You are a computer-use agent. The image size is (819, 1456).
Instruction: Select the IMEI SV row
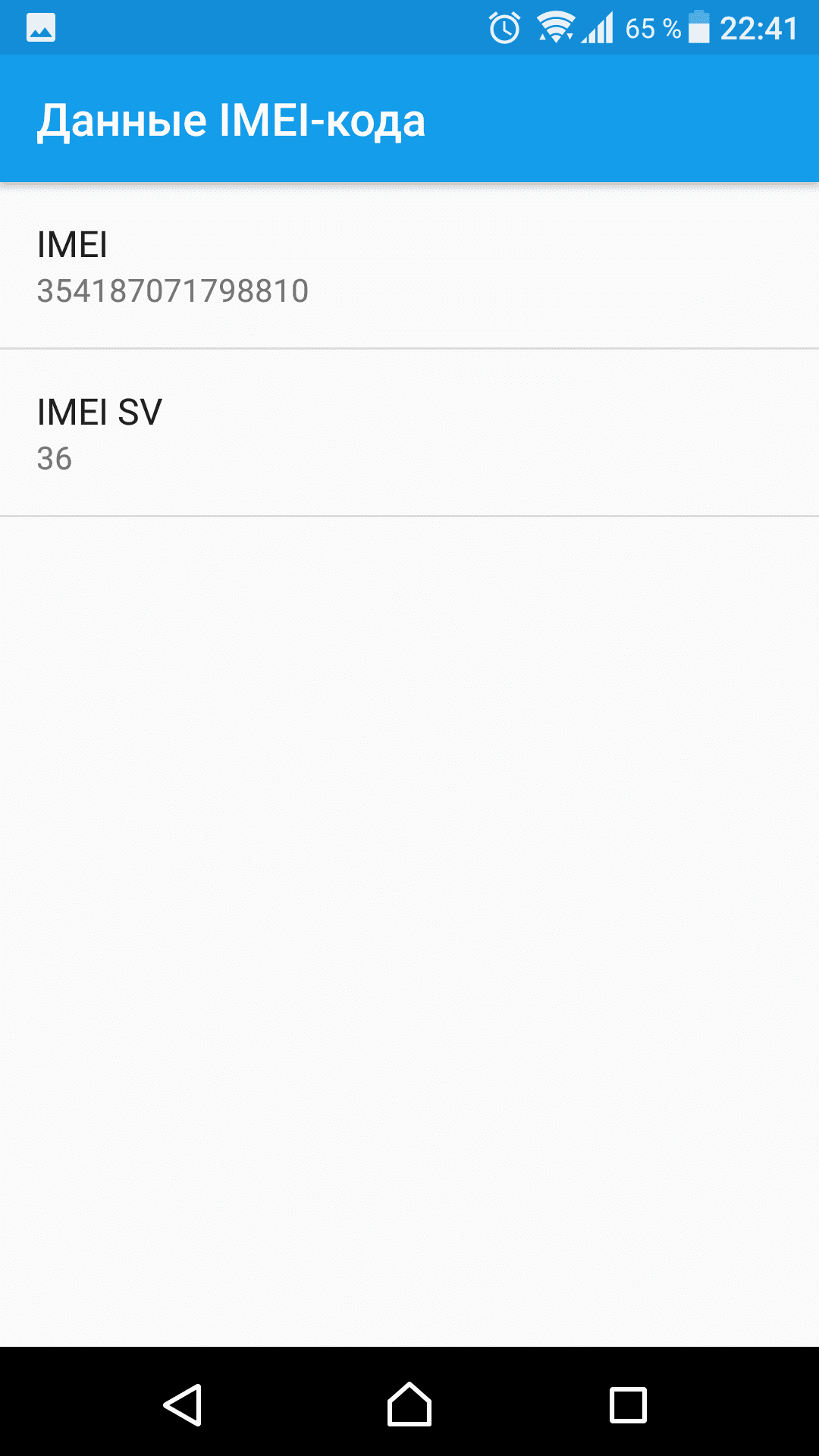coord(409,433)
